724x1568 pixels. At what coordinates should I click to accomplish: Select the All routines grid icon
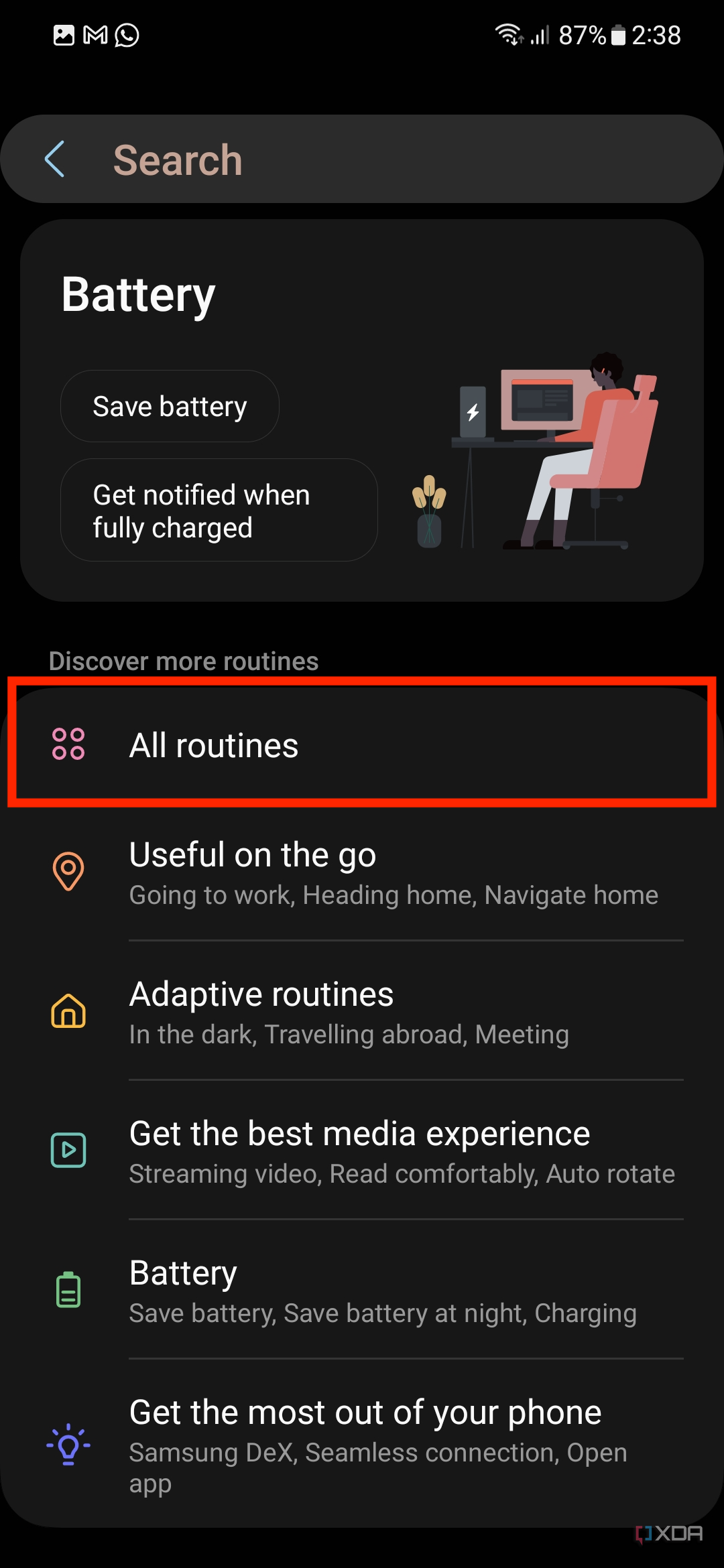(69, 744)
